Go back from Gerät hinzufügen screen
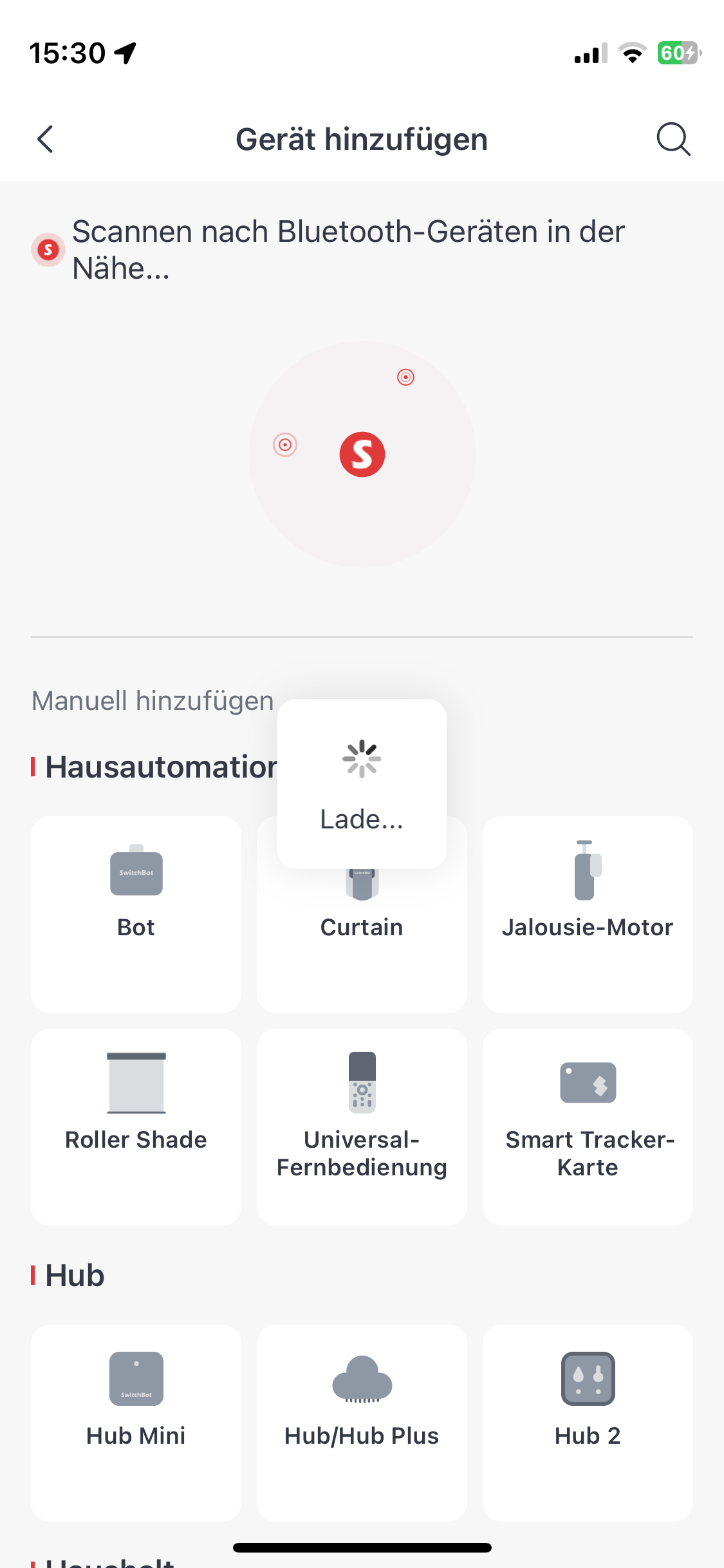Image resolution: width=724 pixels, height=1568 pixels. tap(45, 139)
